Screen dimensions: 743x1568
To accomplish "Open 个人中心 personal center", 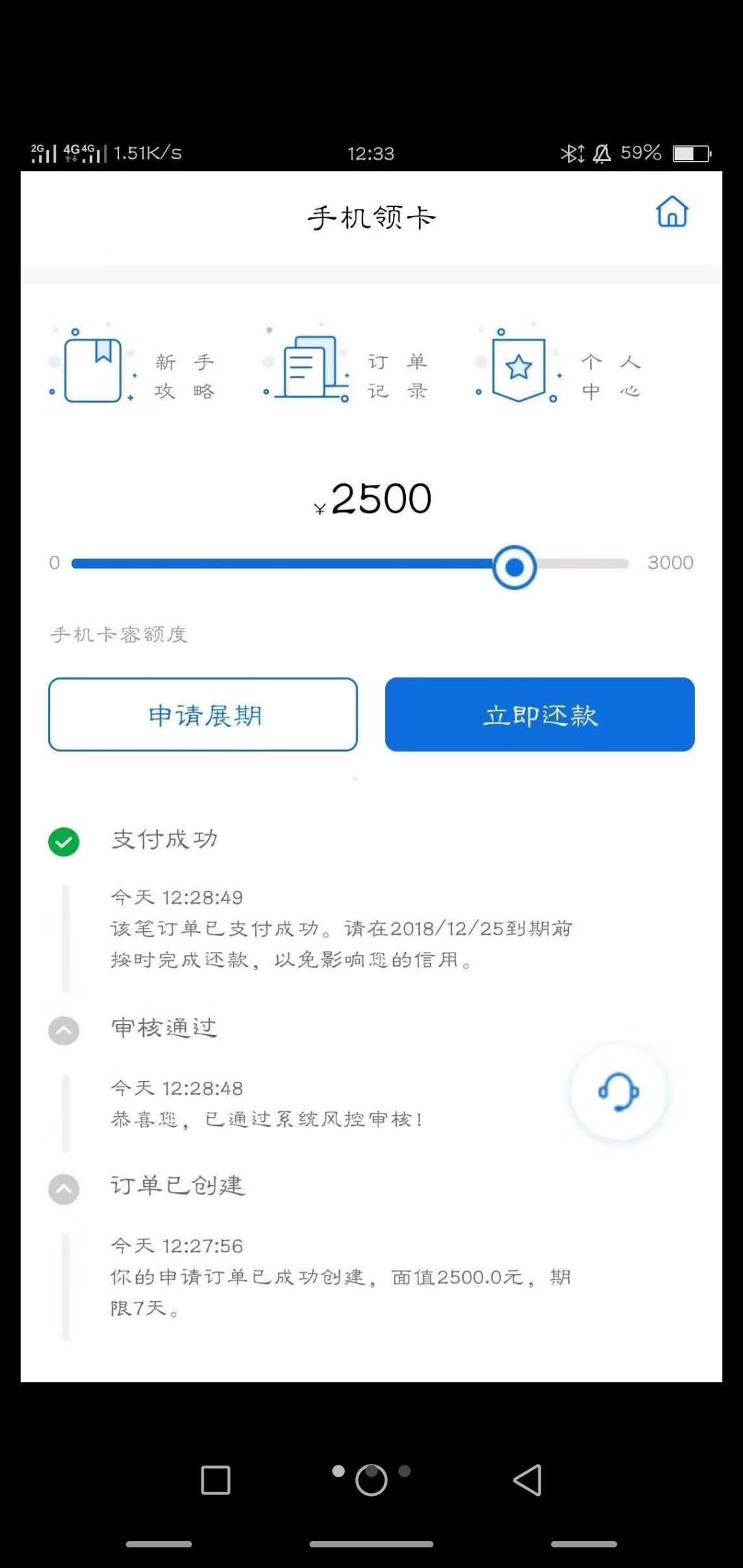I will pos(559,367).
